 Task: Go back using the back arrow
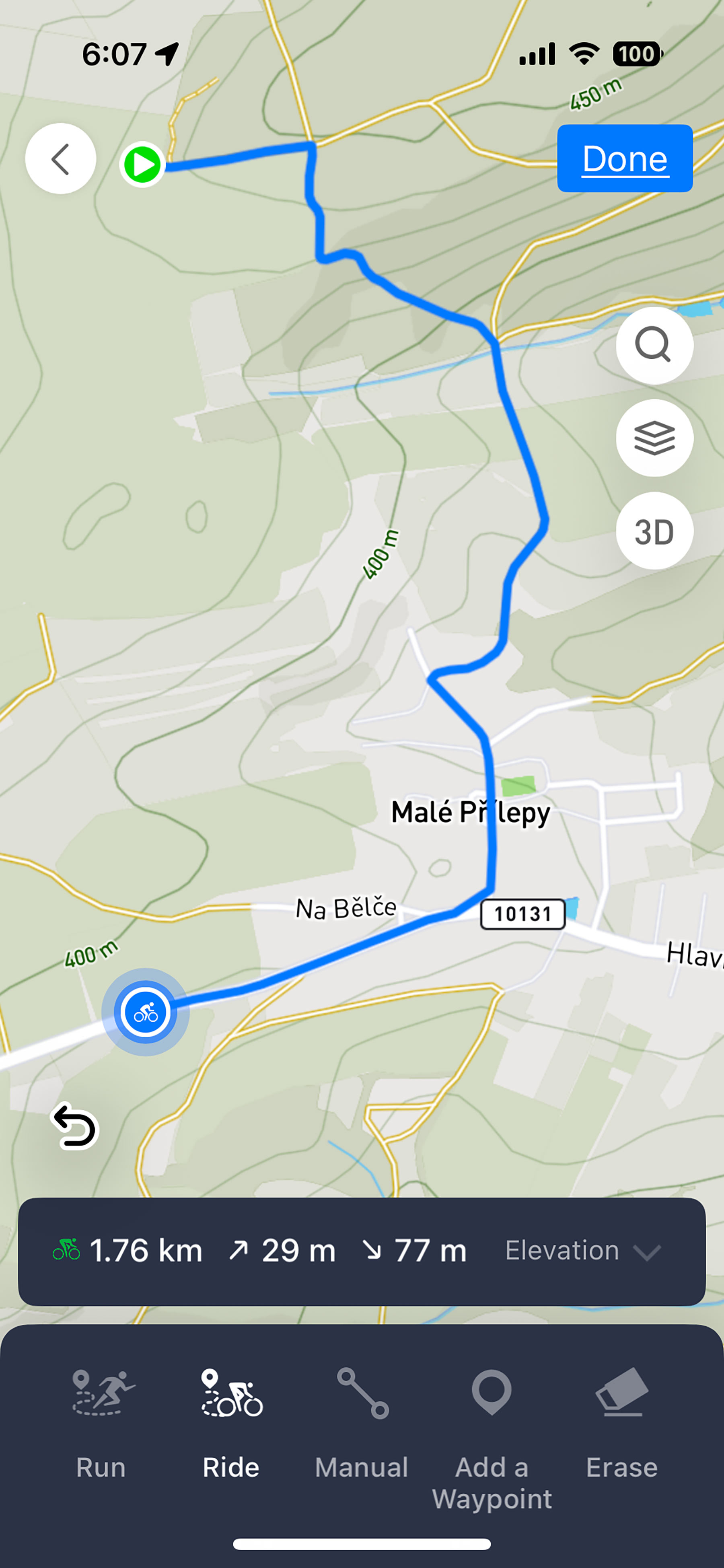pos(60,159)
